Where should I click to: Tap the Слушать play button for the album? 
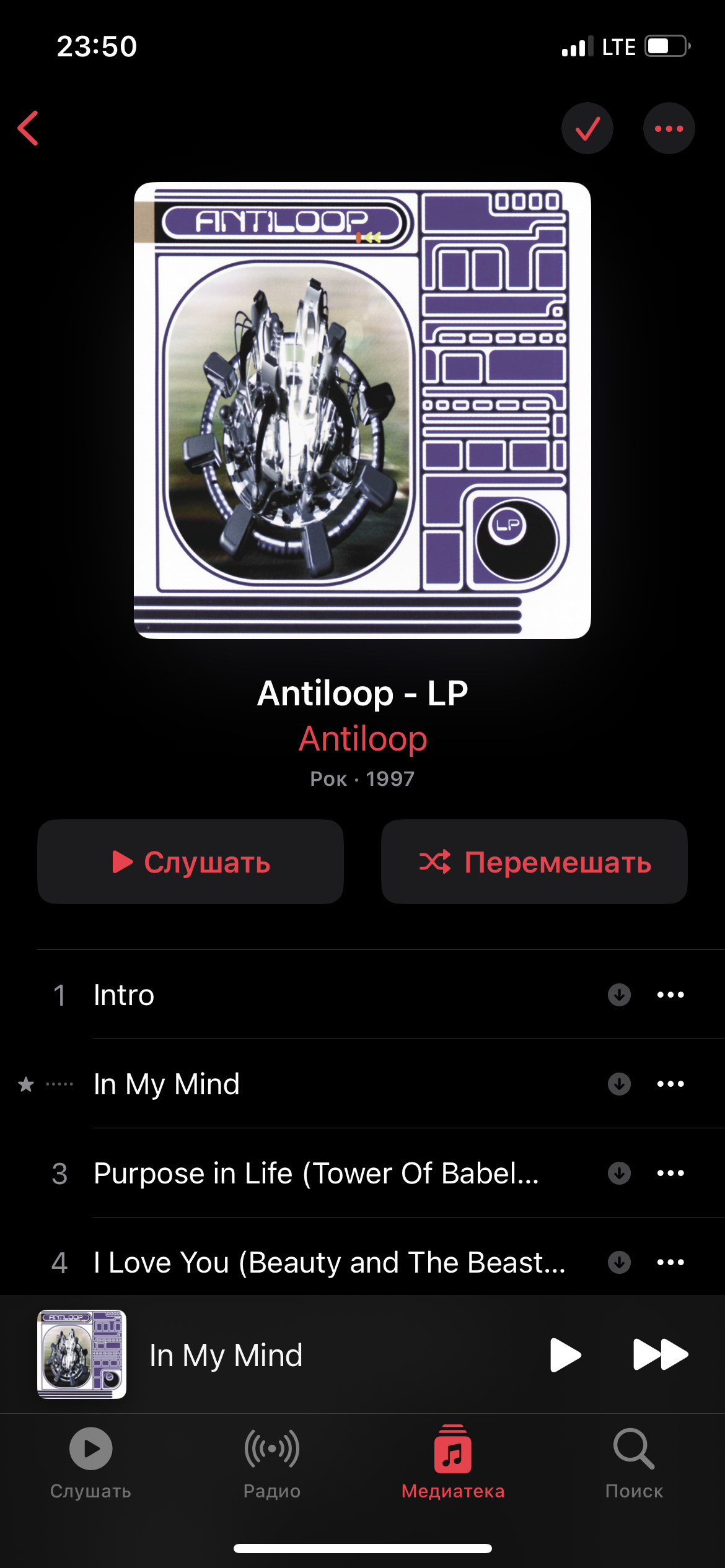point(190,861)
